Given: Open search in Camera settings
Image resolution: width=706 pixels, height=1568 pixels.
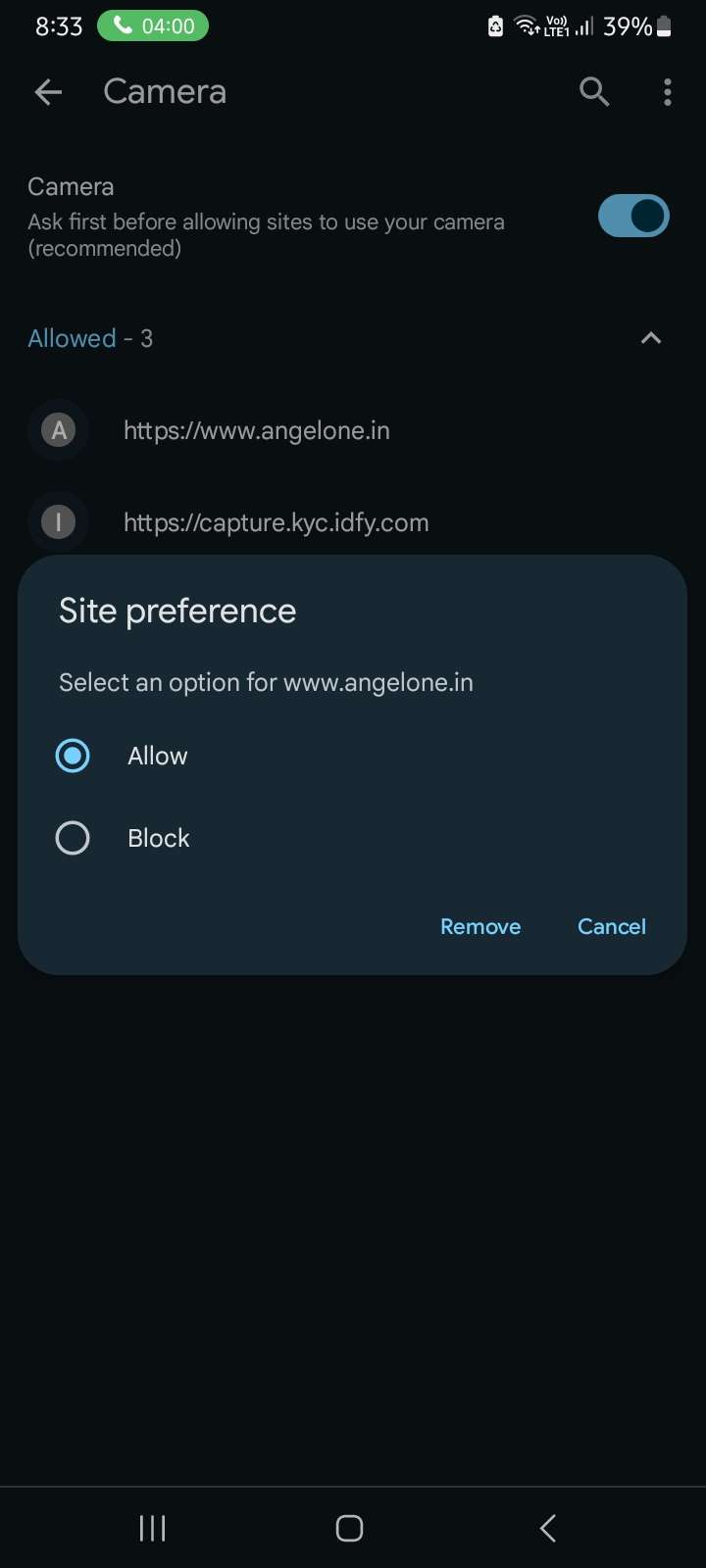Looking at the screenshot, I should click(594, 92).
